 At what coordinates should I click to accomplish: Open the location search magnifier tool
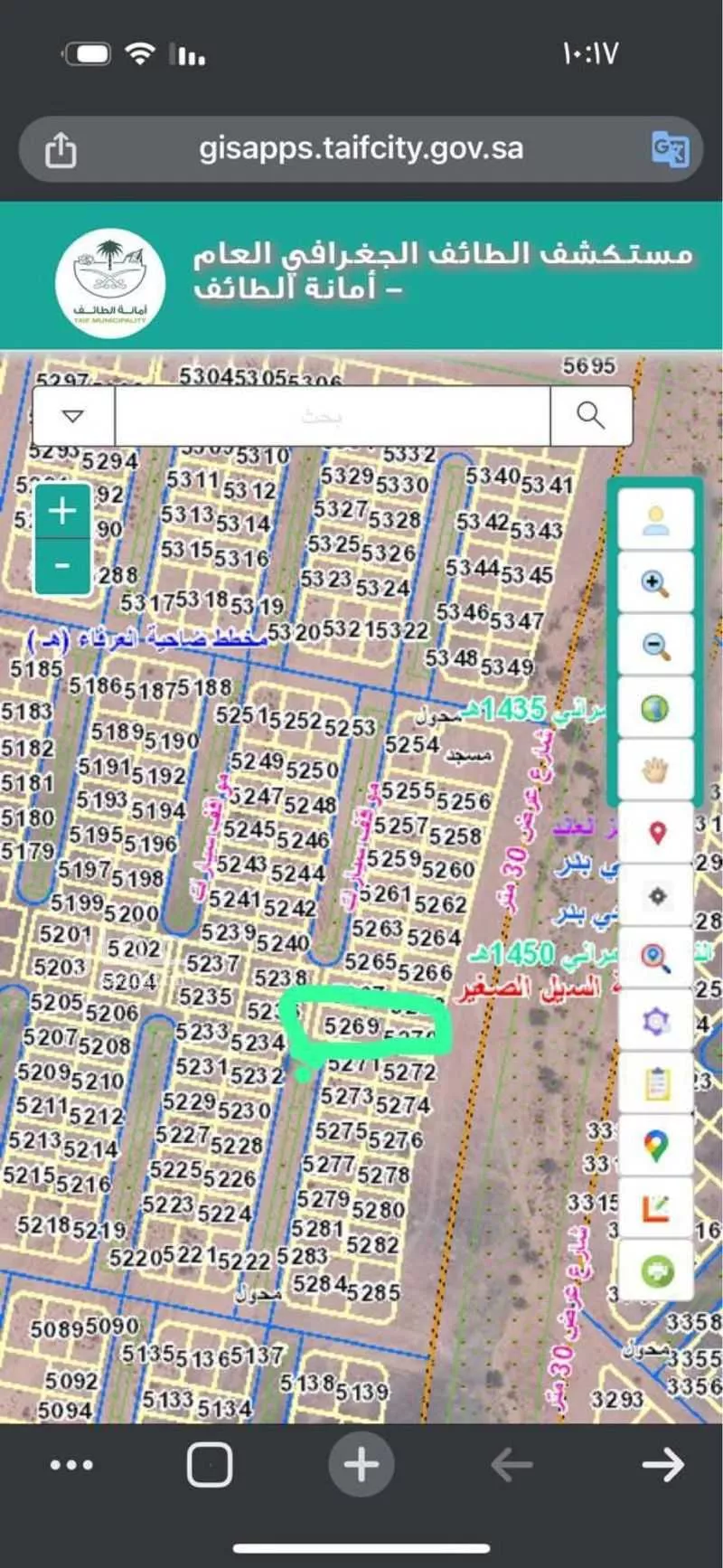point(656,959)
